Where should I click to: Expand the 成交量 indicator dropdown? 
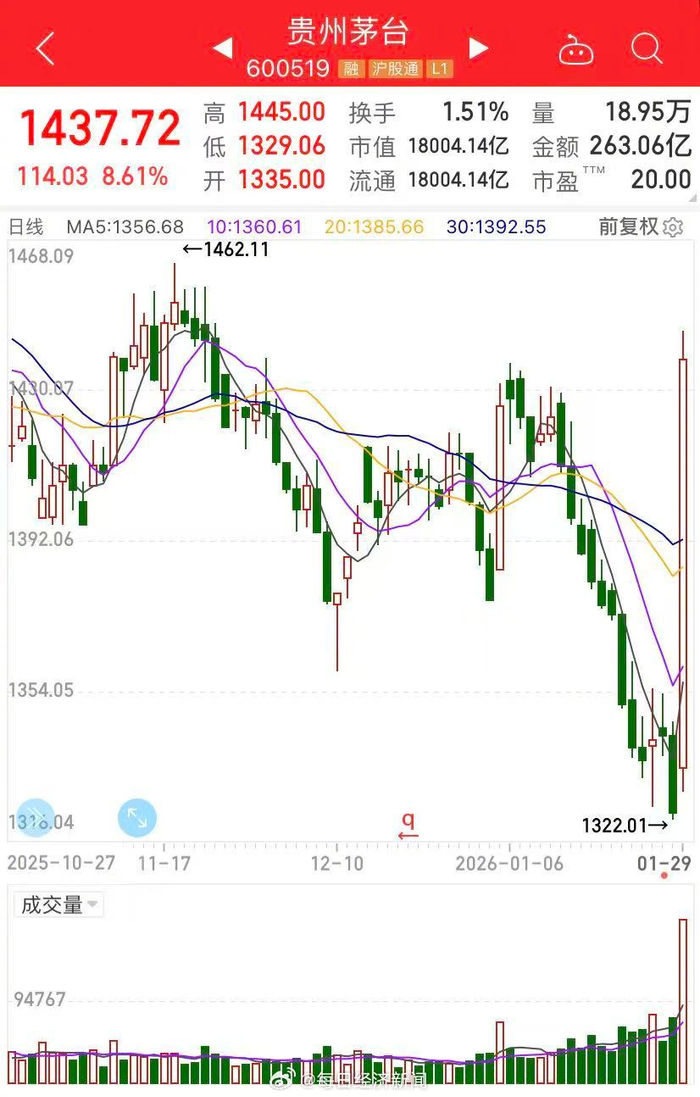click(60, 905)
